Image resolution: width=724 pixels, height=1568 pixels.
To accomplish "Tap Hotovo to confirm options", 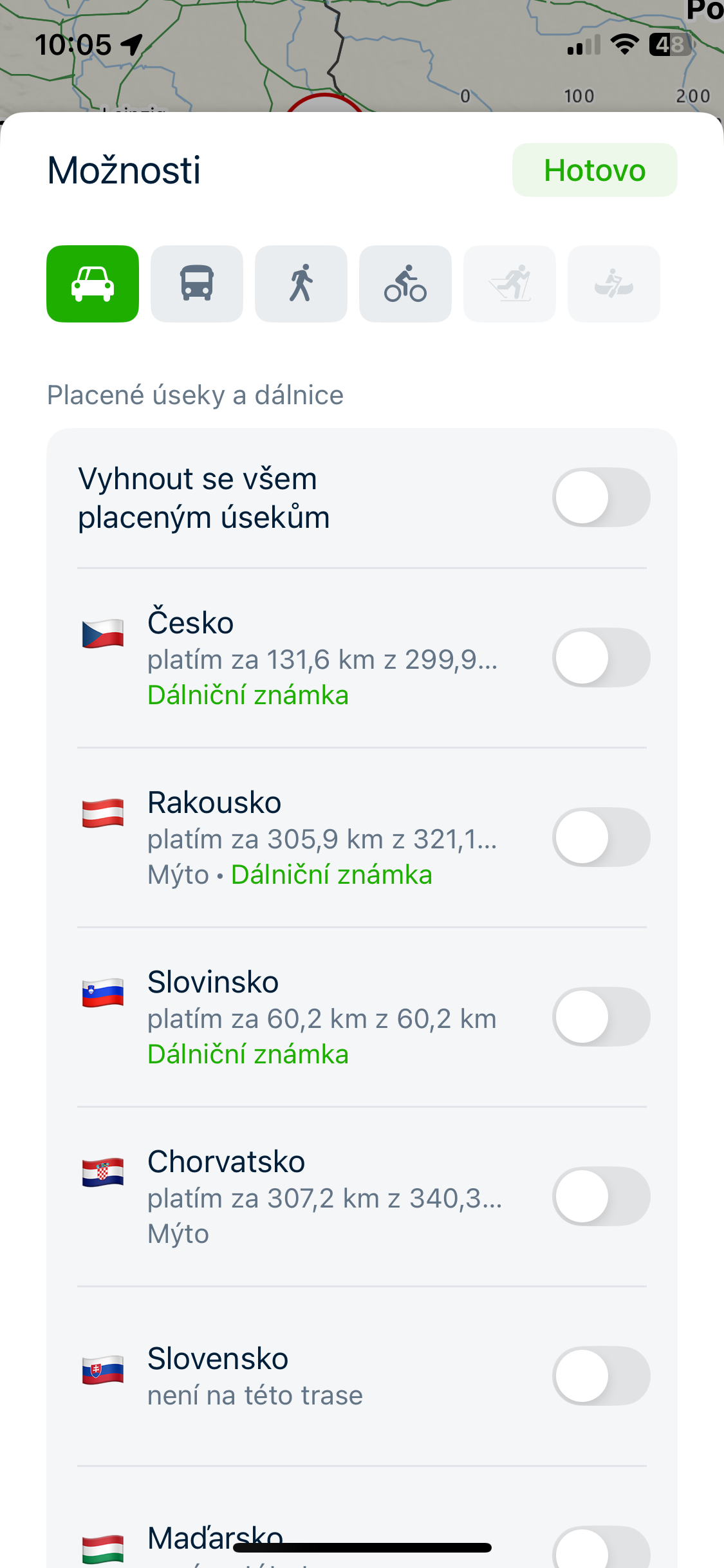I will pyautogui.click(x=594, y=170).
